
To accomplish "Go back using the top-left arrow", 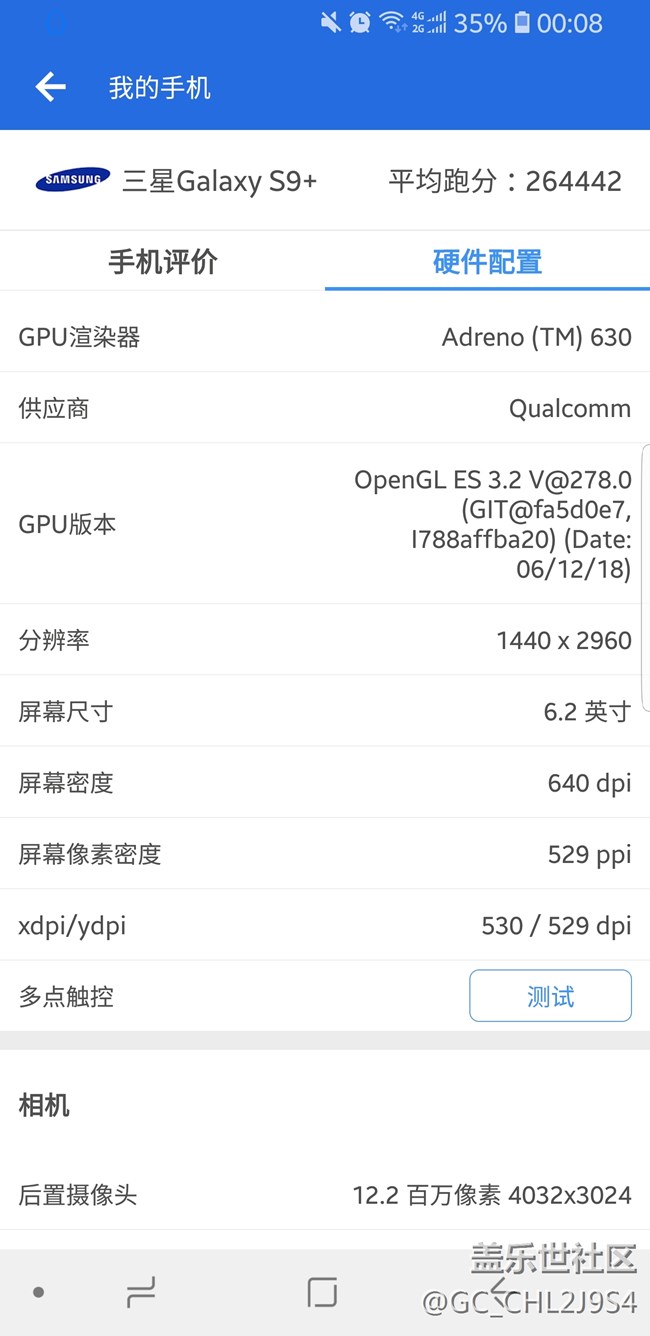I will click(x=51, y=88).
